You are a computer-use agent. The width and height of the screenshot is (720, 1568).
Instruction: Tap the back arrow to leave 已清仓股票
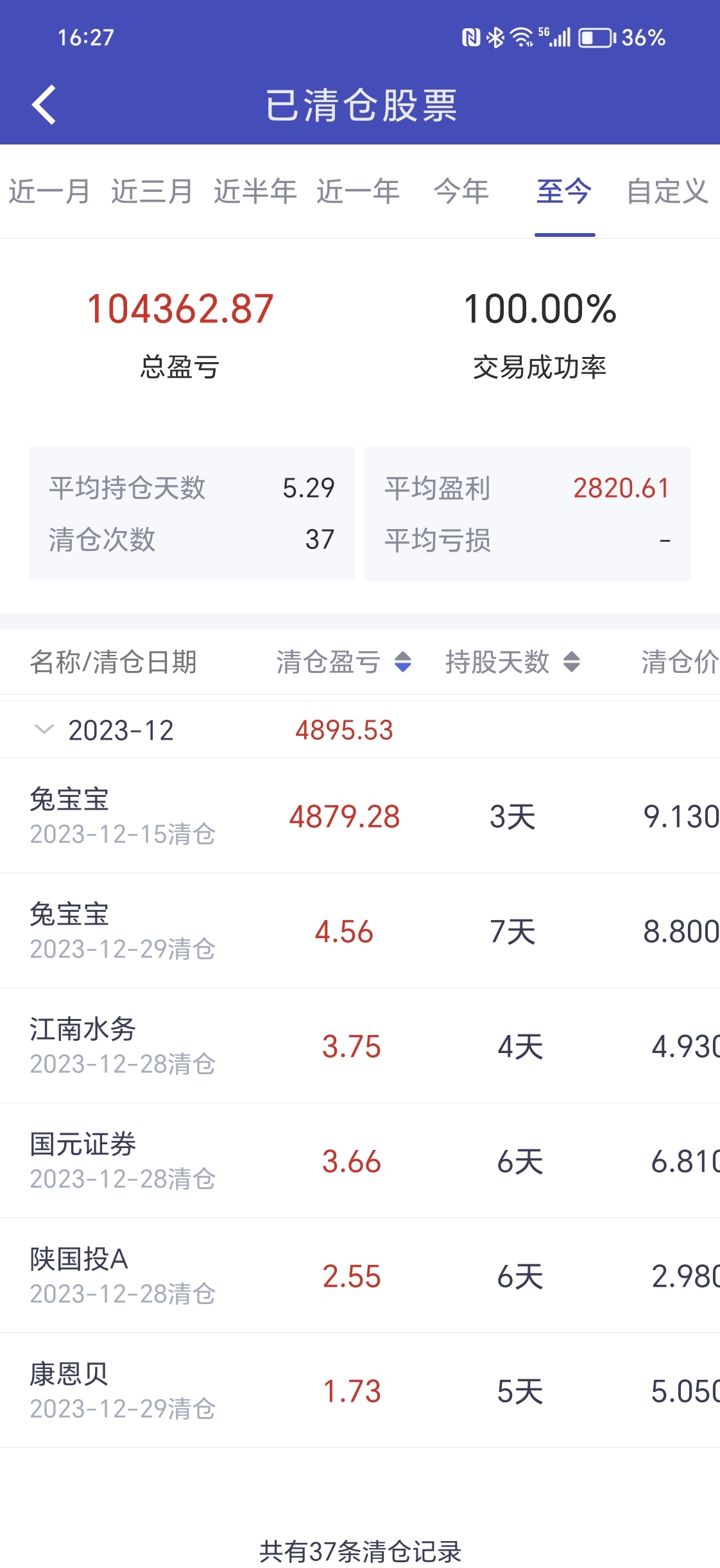(x=44, y=103)
